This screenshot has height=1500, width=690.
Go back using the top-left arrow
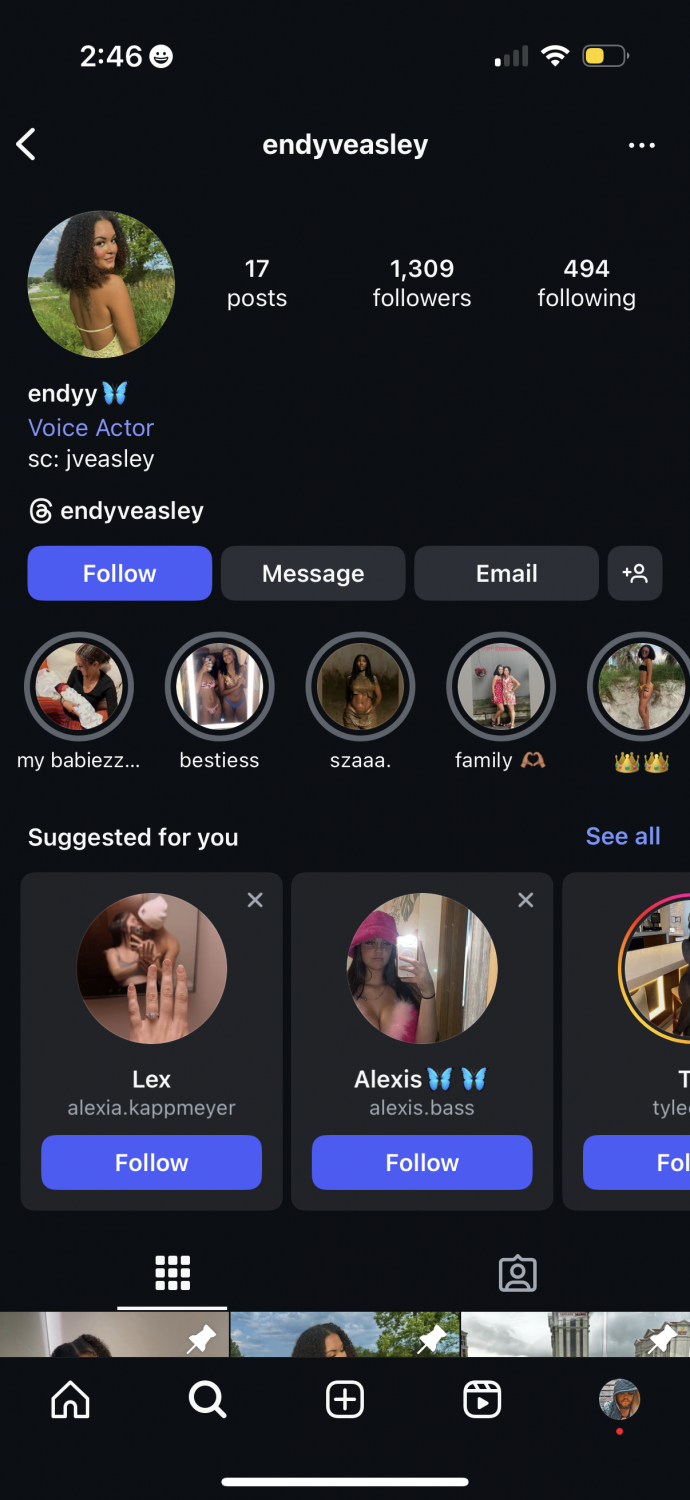(x=27, y=145)
